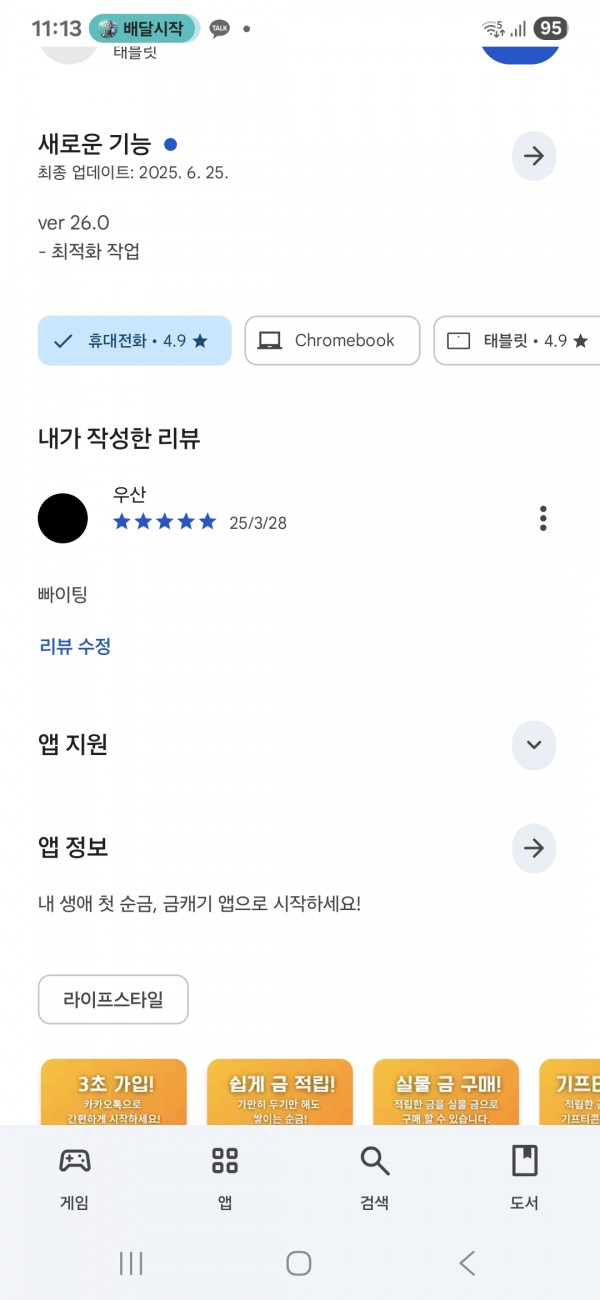Open the 새로운 기능 arrow
The width and height of the screenshot is (600, 1300).
click(x=534, y=156)
